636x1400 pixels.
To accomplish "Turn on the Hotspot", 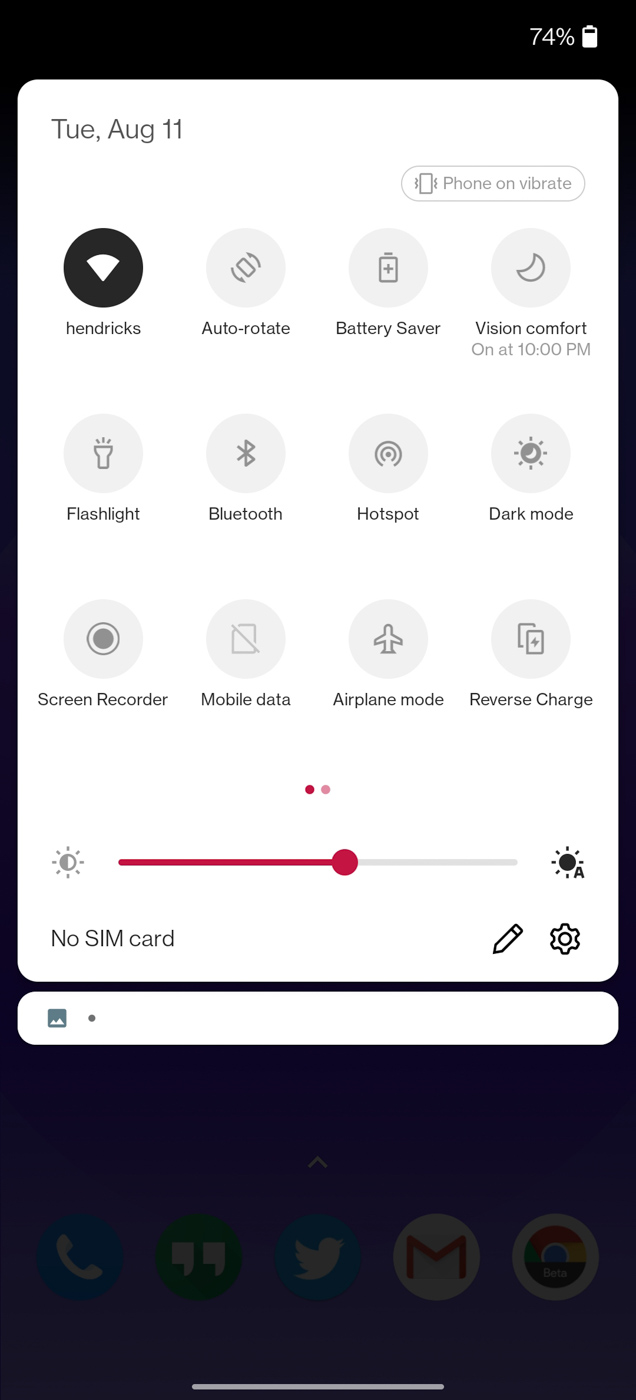I will point(388,453).
